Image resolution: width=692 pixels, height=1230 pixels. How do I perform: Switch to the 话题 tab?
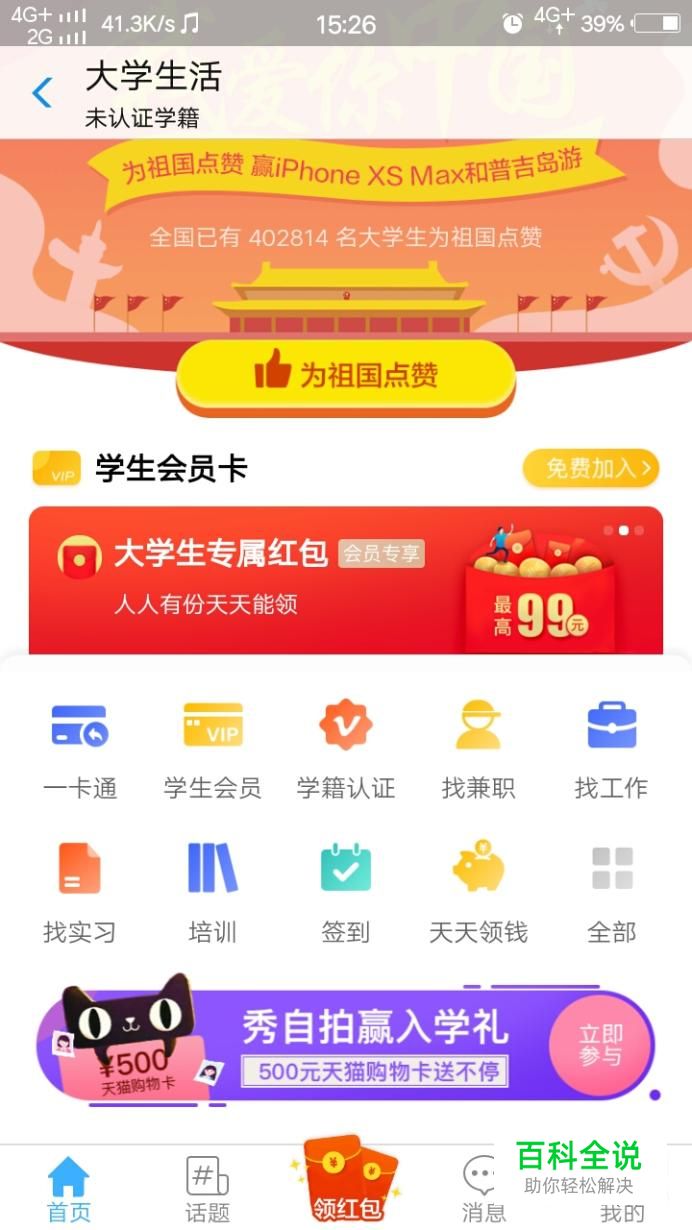point(208,1189)
